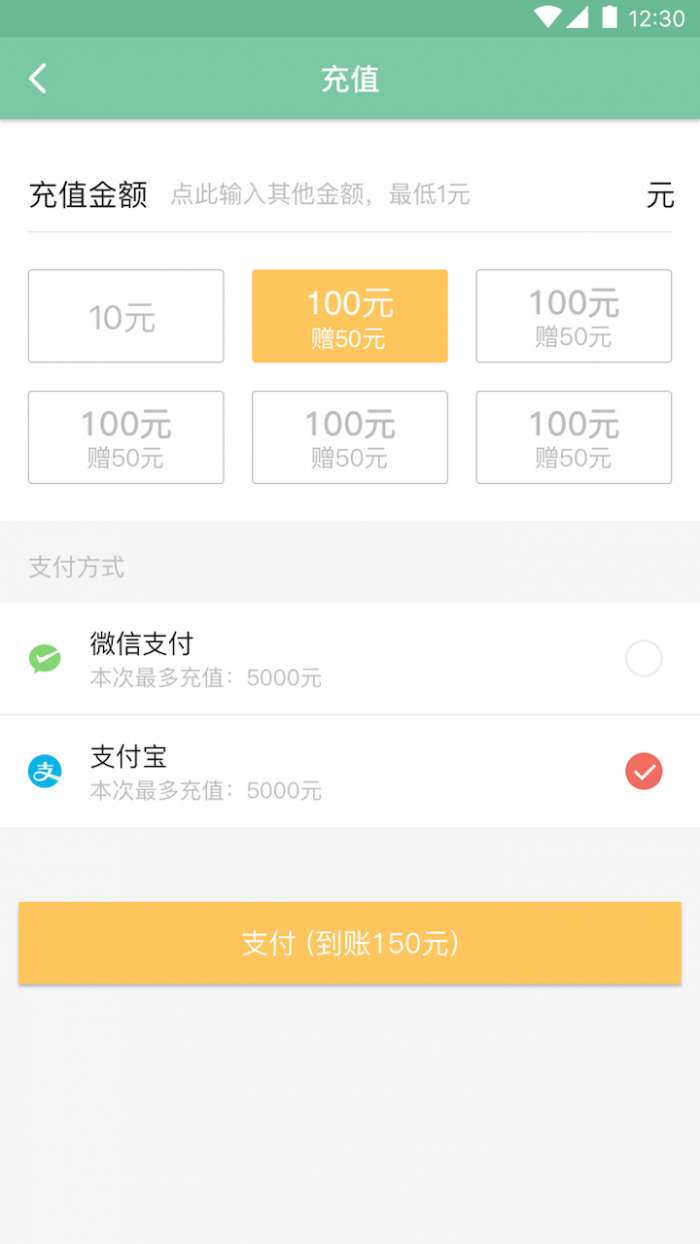This screenshot has width=700, height=1244.
Task: Tap 支付 (到账150元) to pay
Action: (350, 943)
